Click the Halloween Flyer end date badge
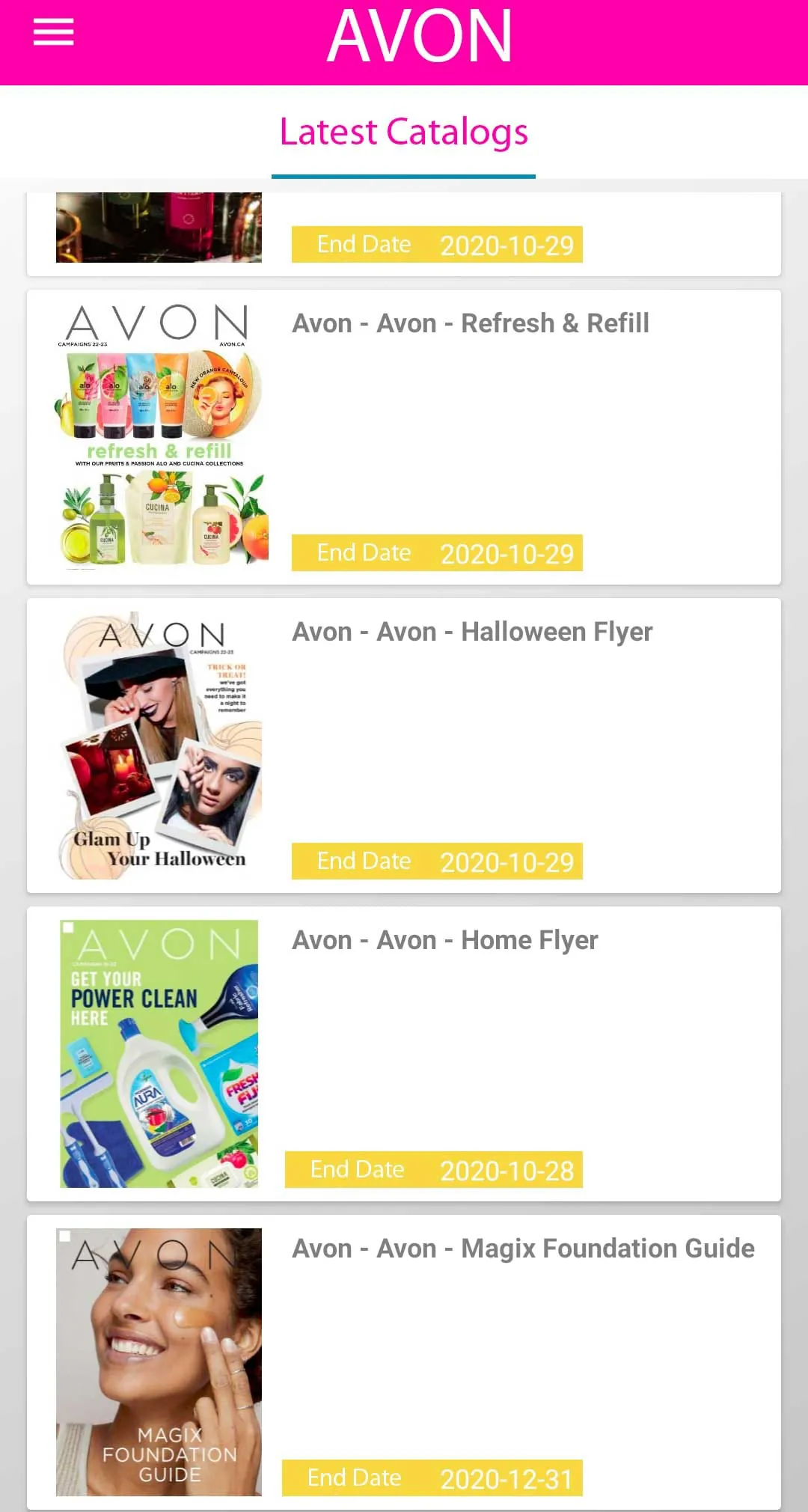This screenshot has height=1512, width=808. click(437, 862)
